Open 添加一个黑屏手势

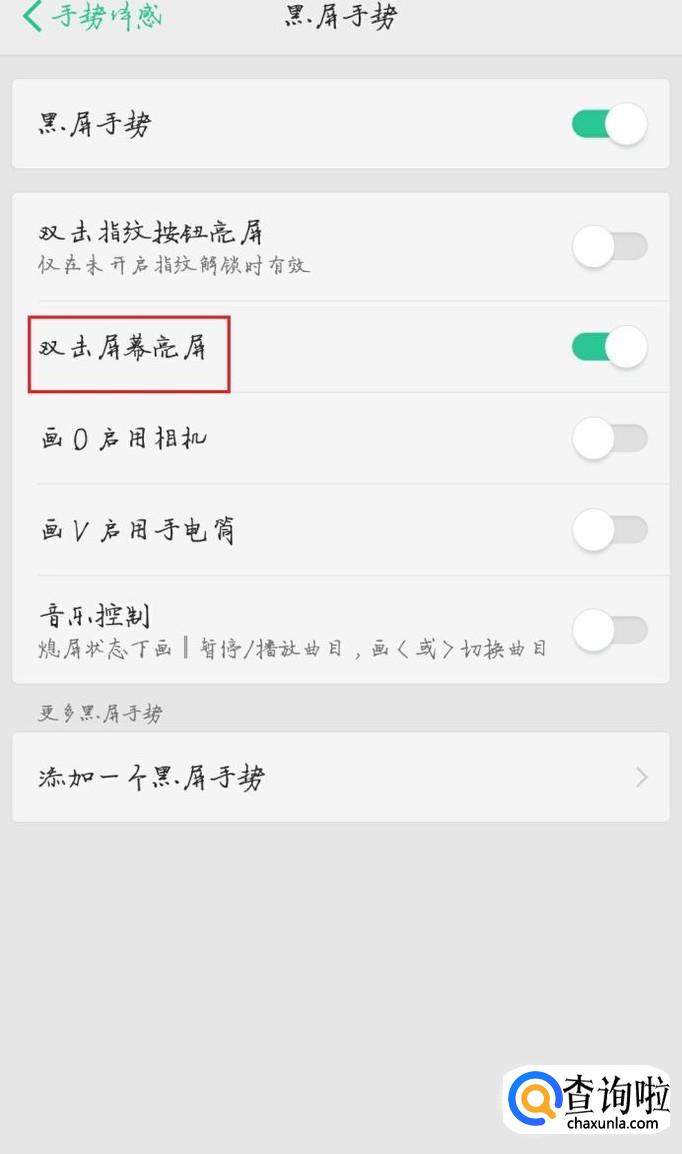[x=340, y=777]
